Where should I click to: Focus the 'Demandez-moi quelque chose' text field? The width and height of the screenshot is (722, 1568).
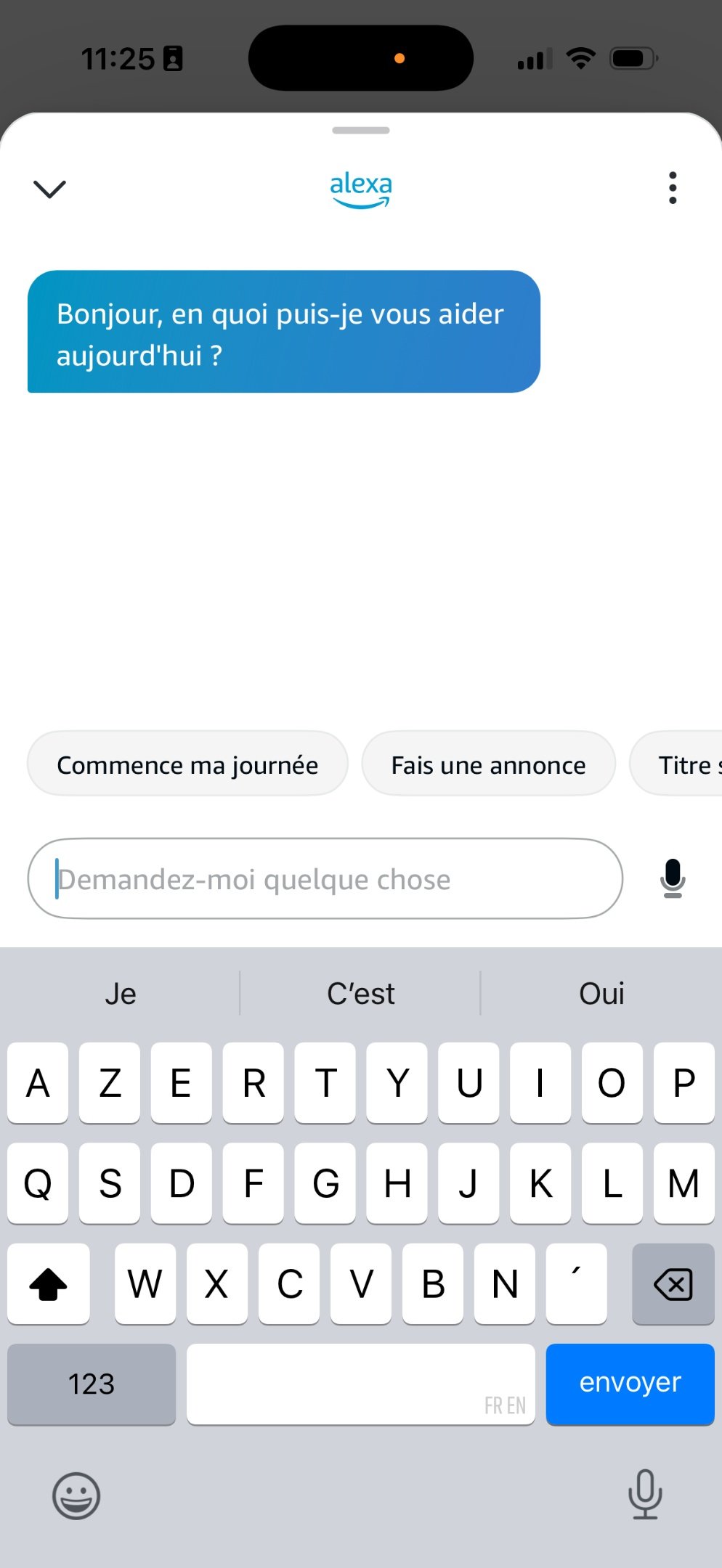coord(325,879)
